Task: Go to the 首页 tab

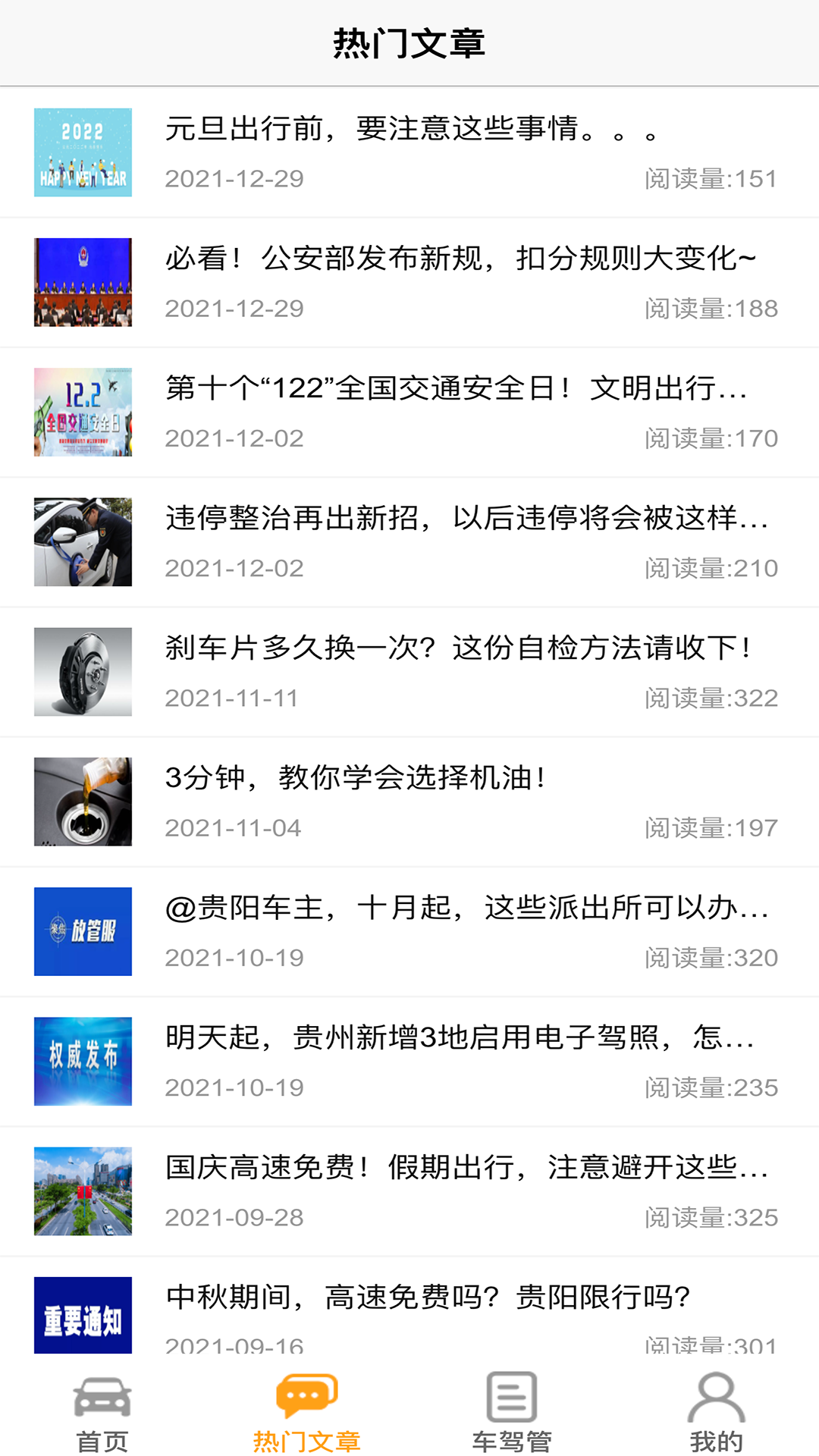Action: pyautogui.click(x=102, y=1412)
